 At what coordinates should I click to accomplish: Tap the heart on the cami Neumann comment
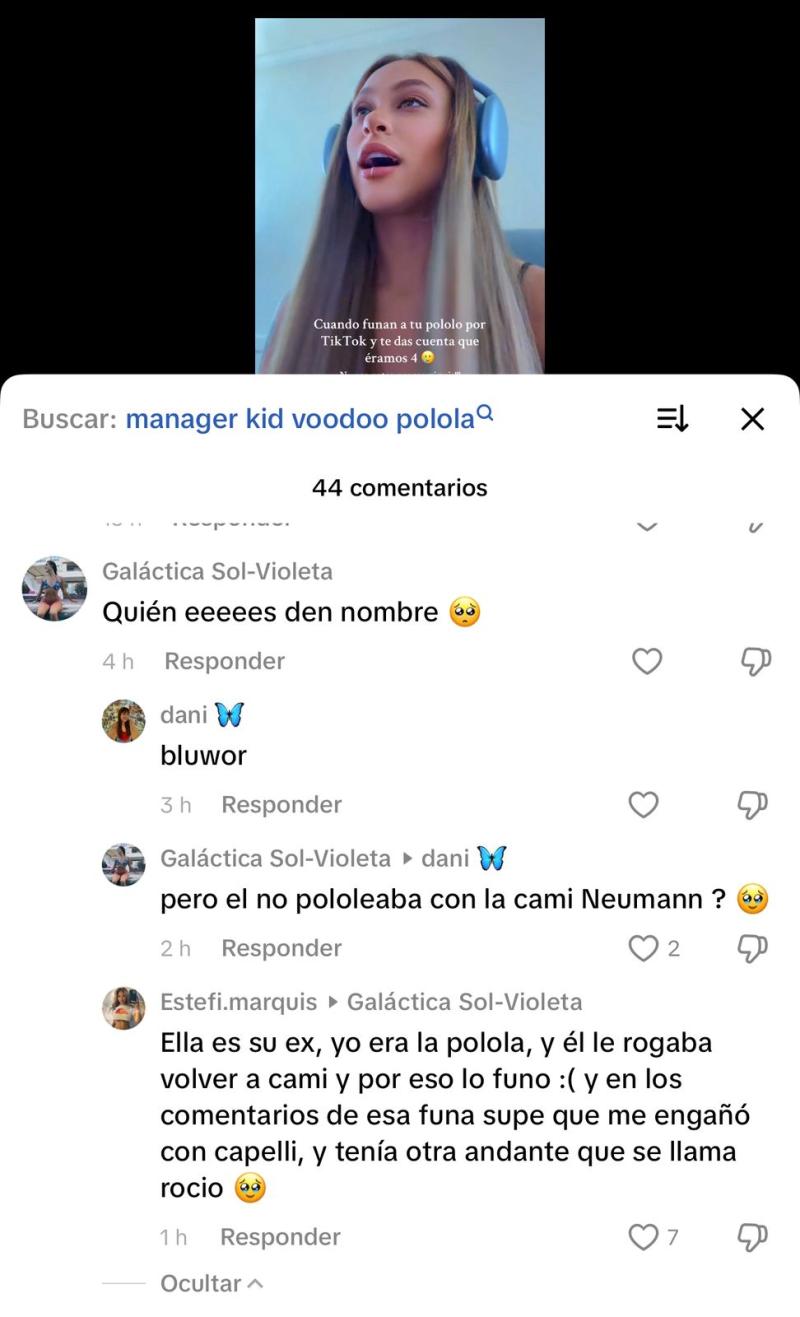(641, 947)
